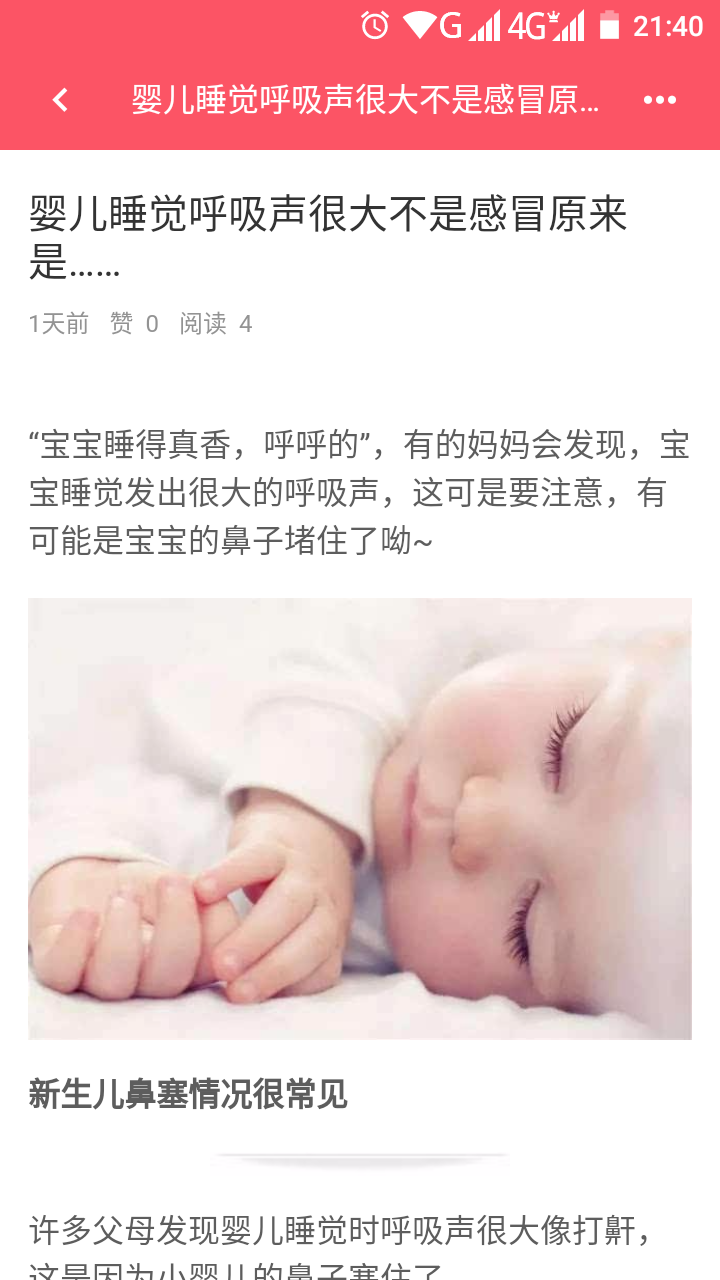Open the three-dot overflow menu

[659, 100]
